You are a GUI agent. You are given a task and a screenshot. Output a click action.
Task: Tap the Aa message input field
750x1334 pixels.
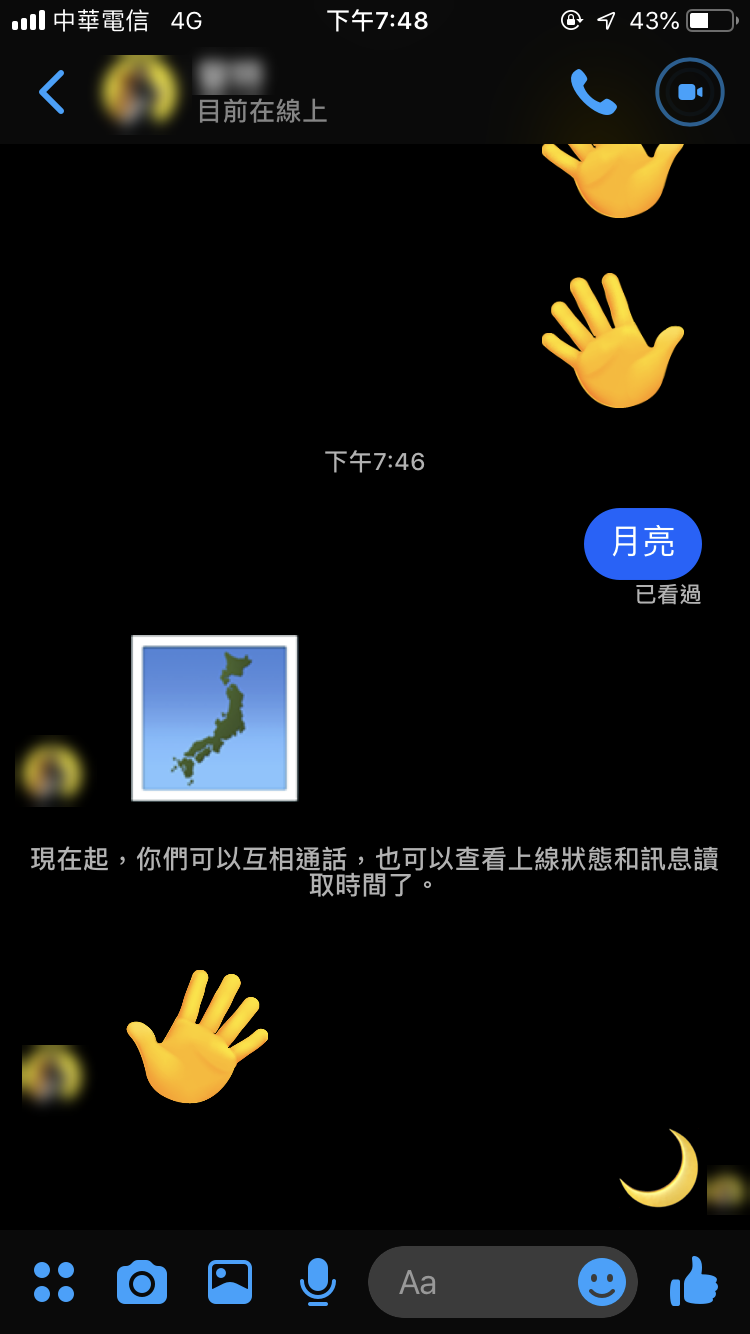click(460, 1281)
